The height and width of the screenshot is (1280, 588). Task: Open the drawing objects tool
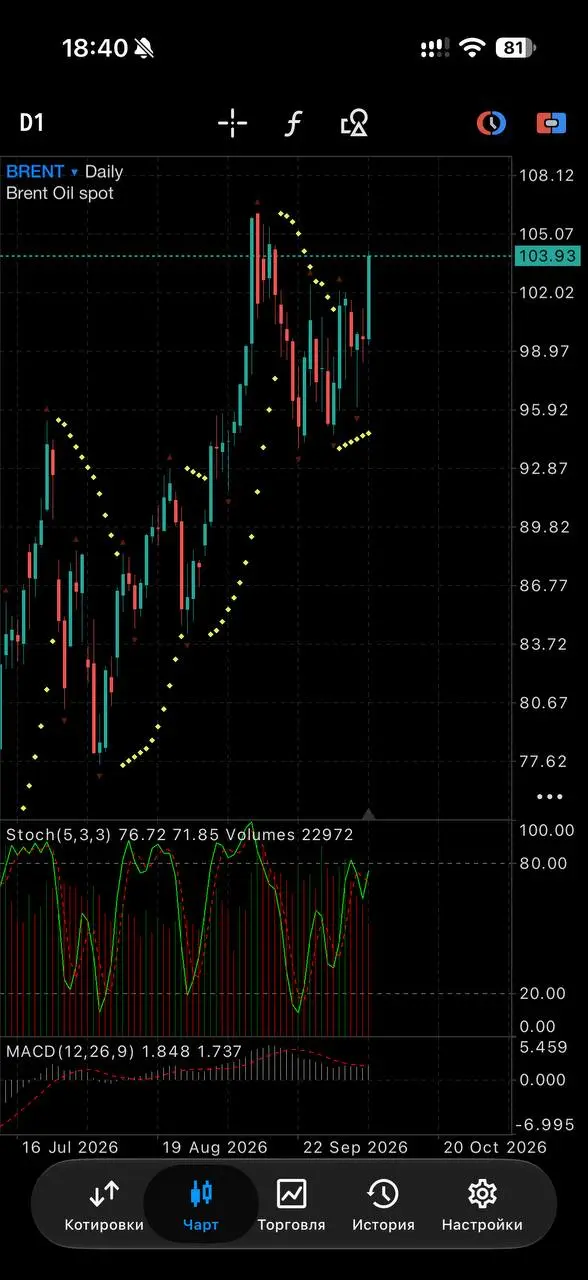(354, 123)
